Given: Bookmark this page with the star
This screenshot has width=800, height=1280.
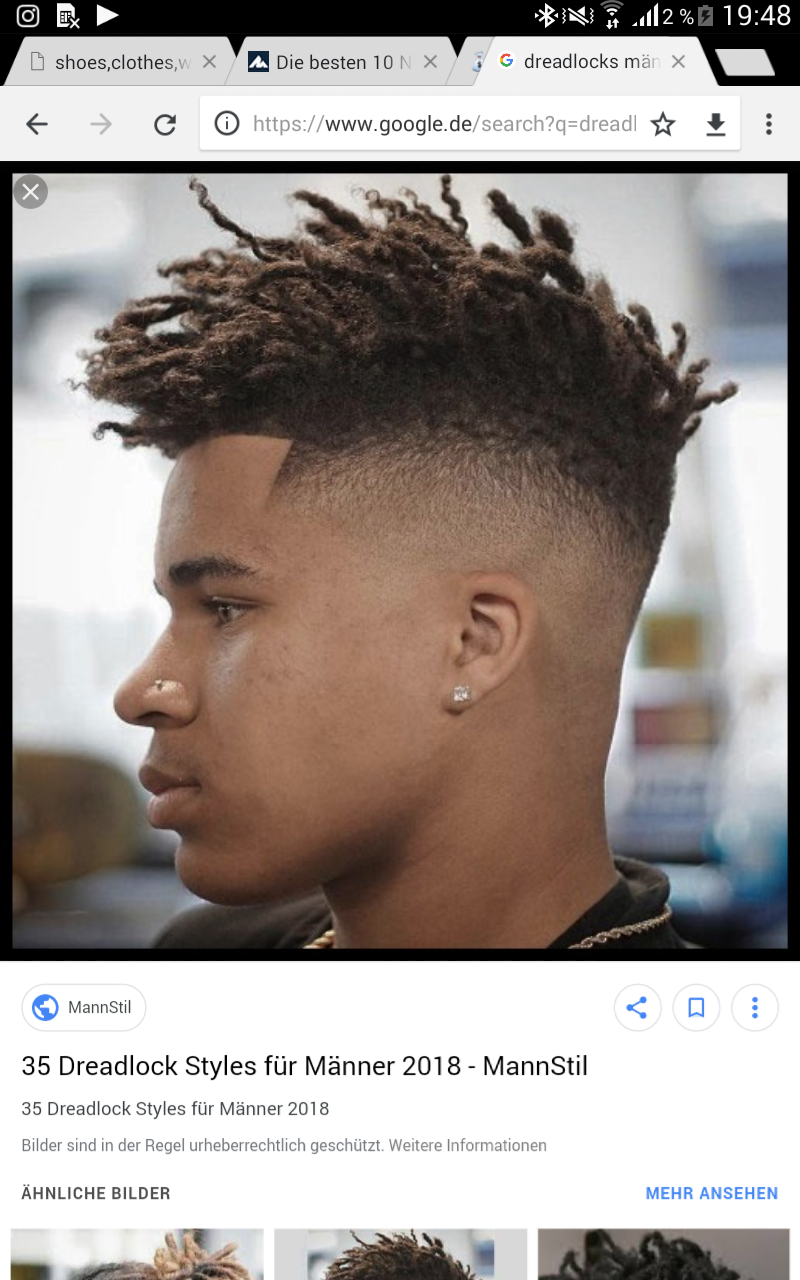Looking at the screenshot, I should tap(663, 124).
